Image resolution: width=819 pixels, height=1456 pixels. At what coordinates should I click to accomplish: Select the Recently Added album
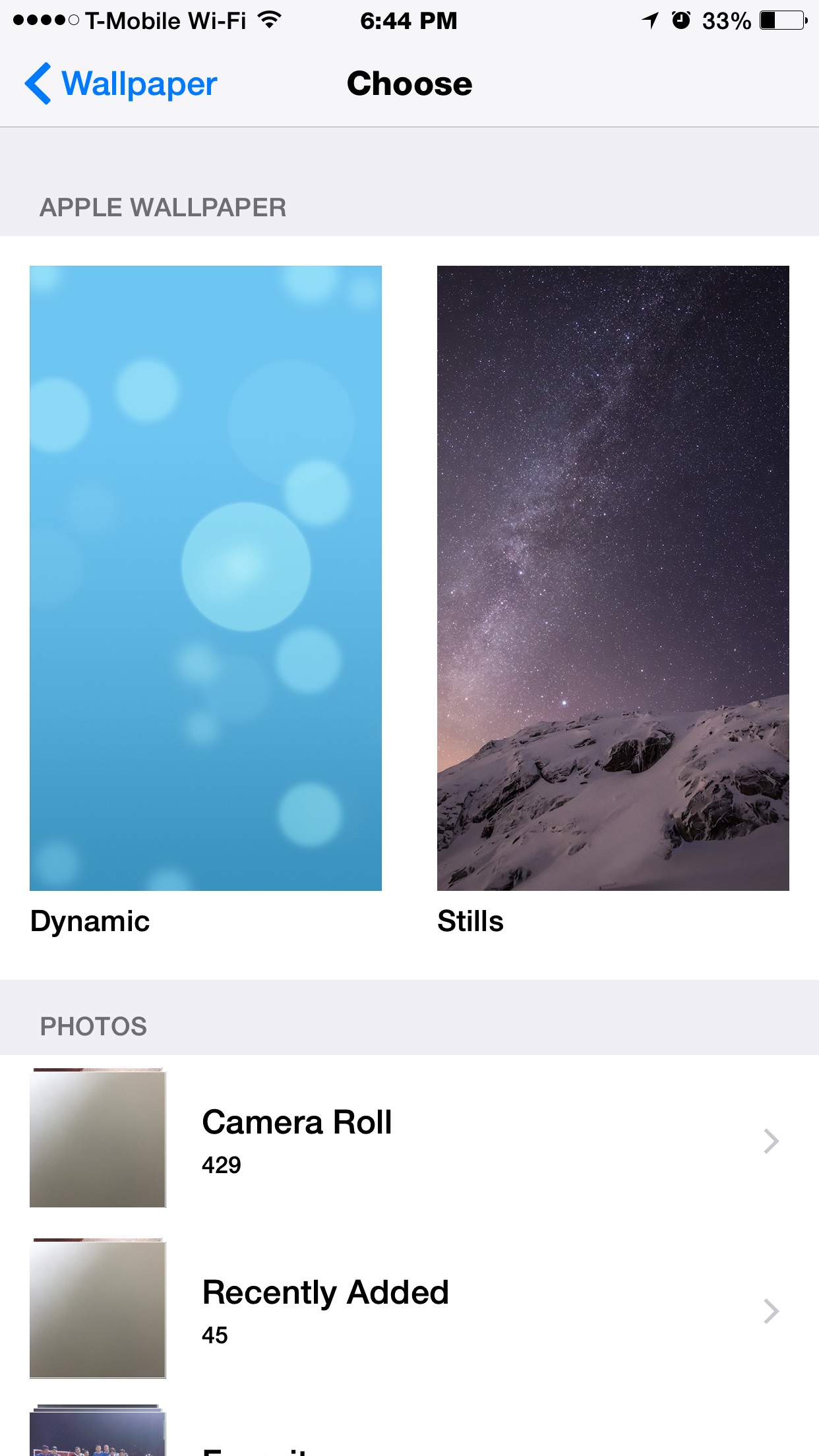click(x=409, y=1310)
